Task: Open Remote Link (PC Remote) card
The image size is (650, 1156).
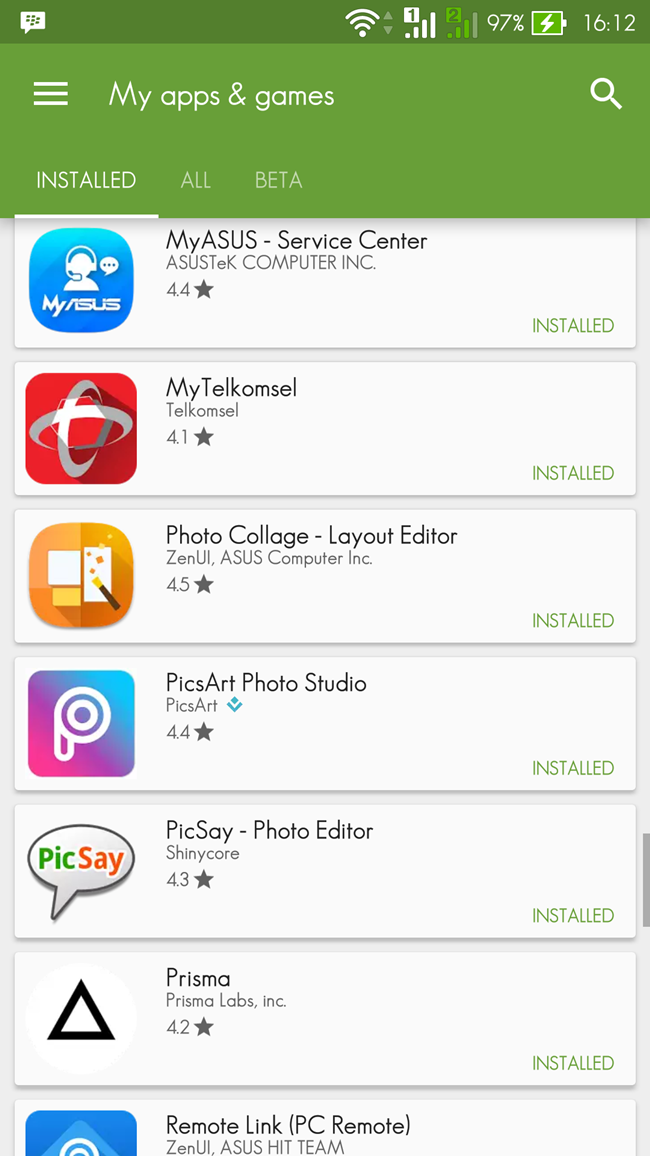Action: click(x=325, y=1128)
